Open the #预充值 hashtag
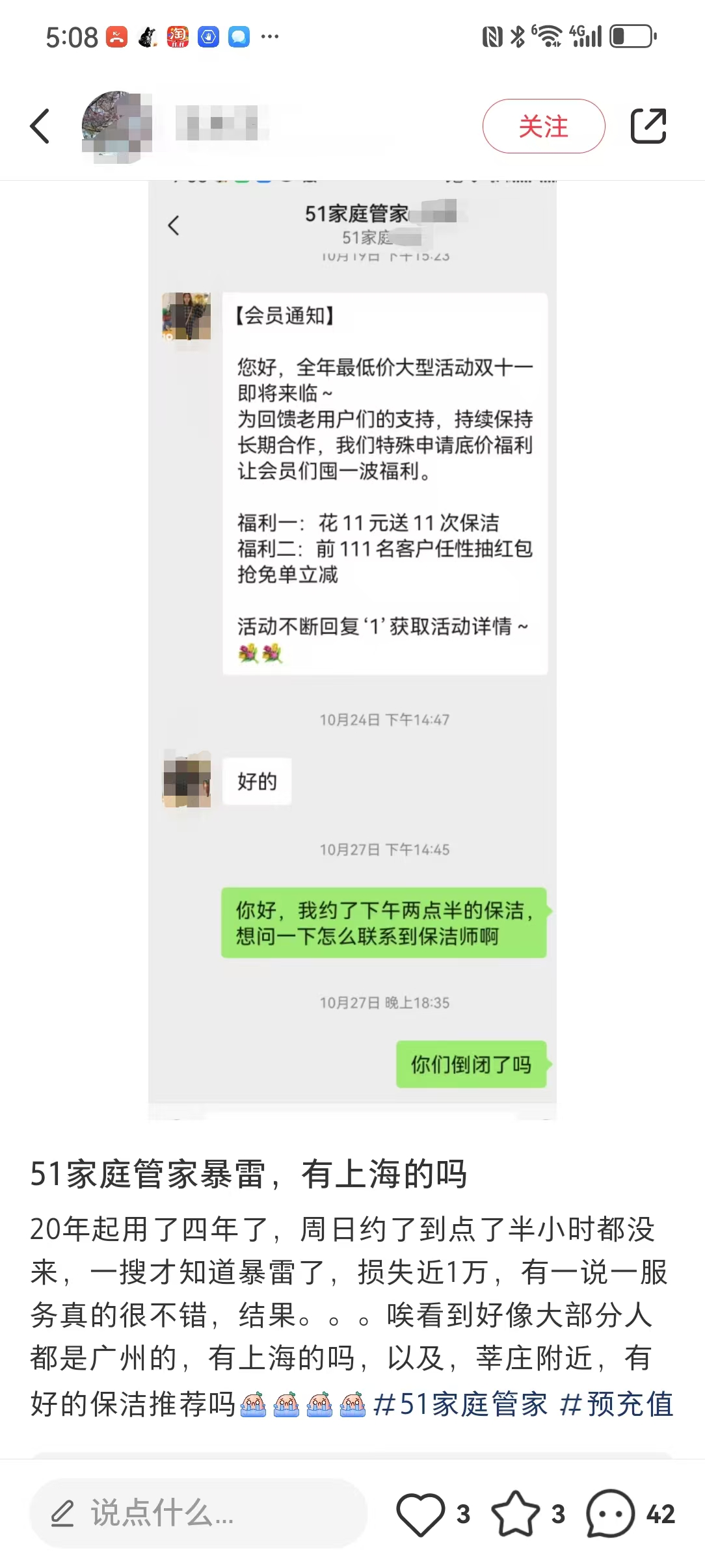The width and height of the screenshot is (705, 1568). click(616, 1404)
